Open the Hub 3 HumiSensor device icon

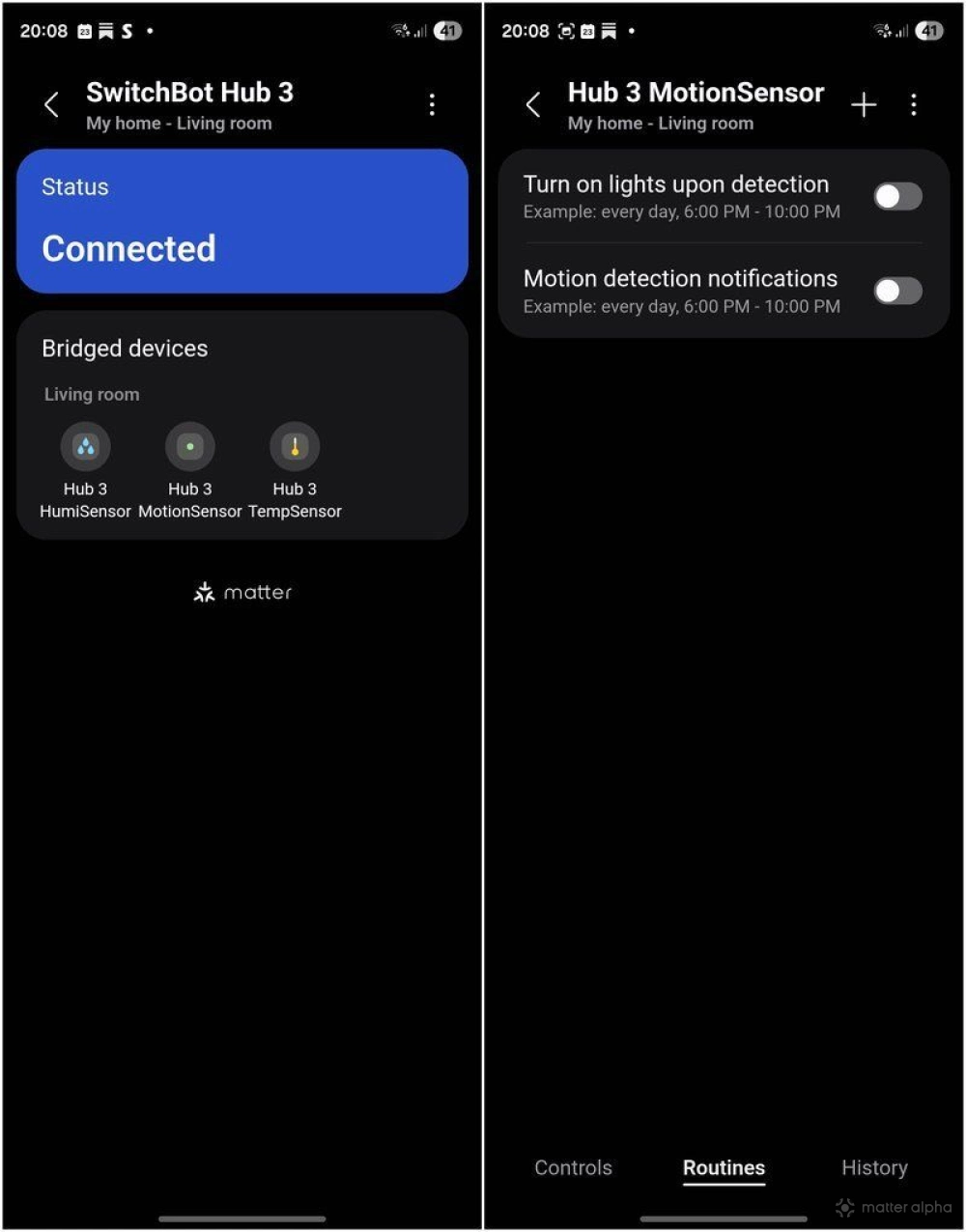click(x=85, y=446)
